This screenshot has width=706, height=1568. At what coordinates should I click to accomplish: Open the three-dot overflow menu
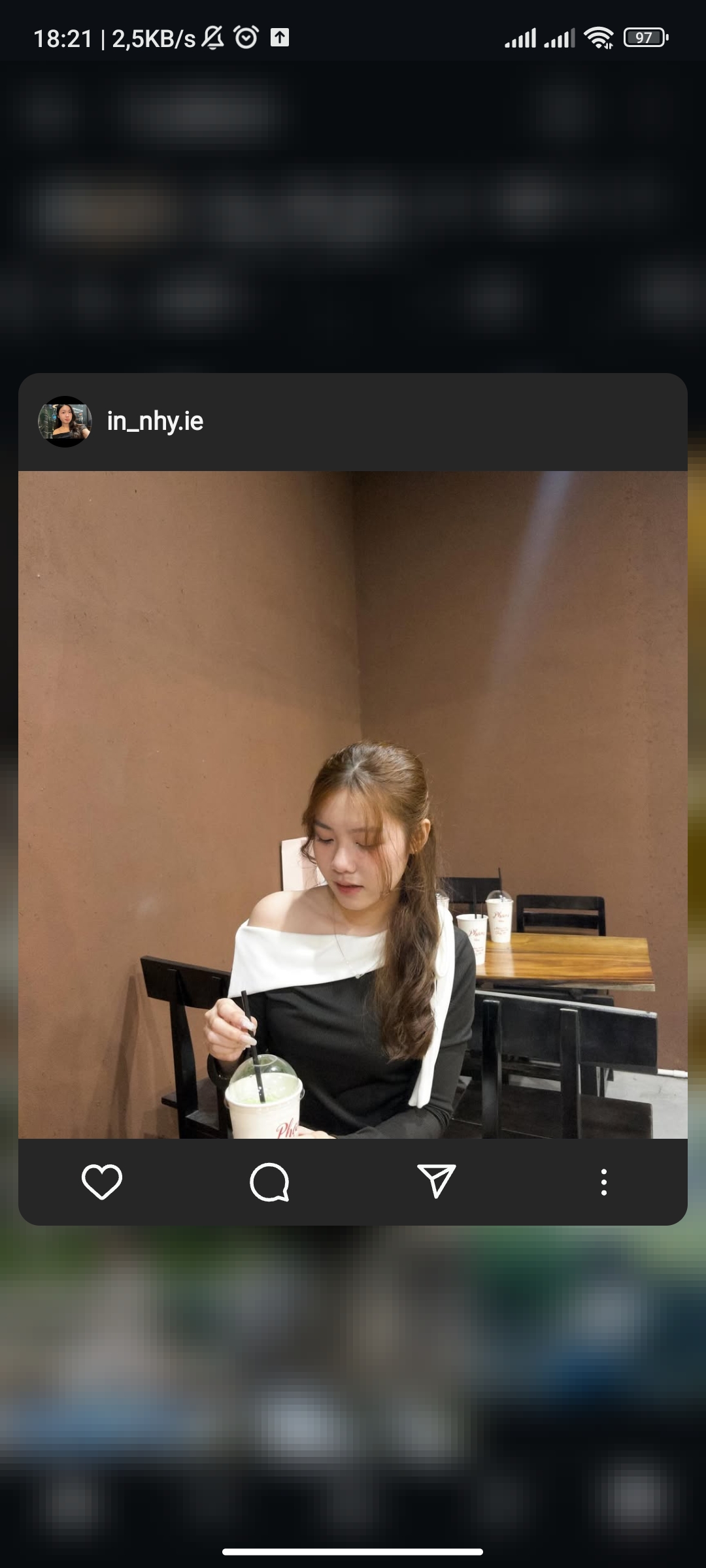[603, 1182]
